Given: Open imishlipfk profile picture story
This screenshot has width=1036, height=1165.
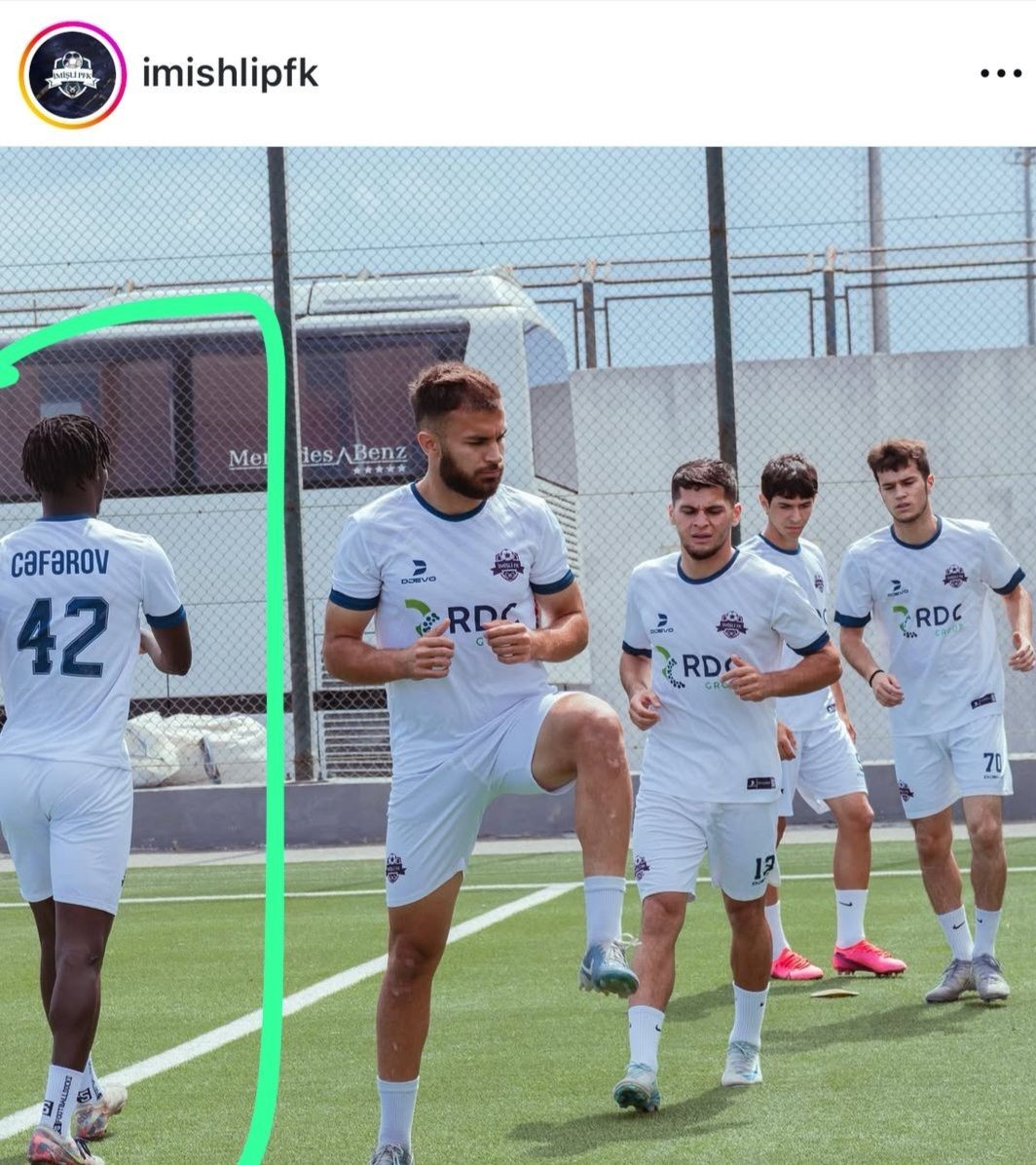Looking at the screenshot, I should pos(72,75).
